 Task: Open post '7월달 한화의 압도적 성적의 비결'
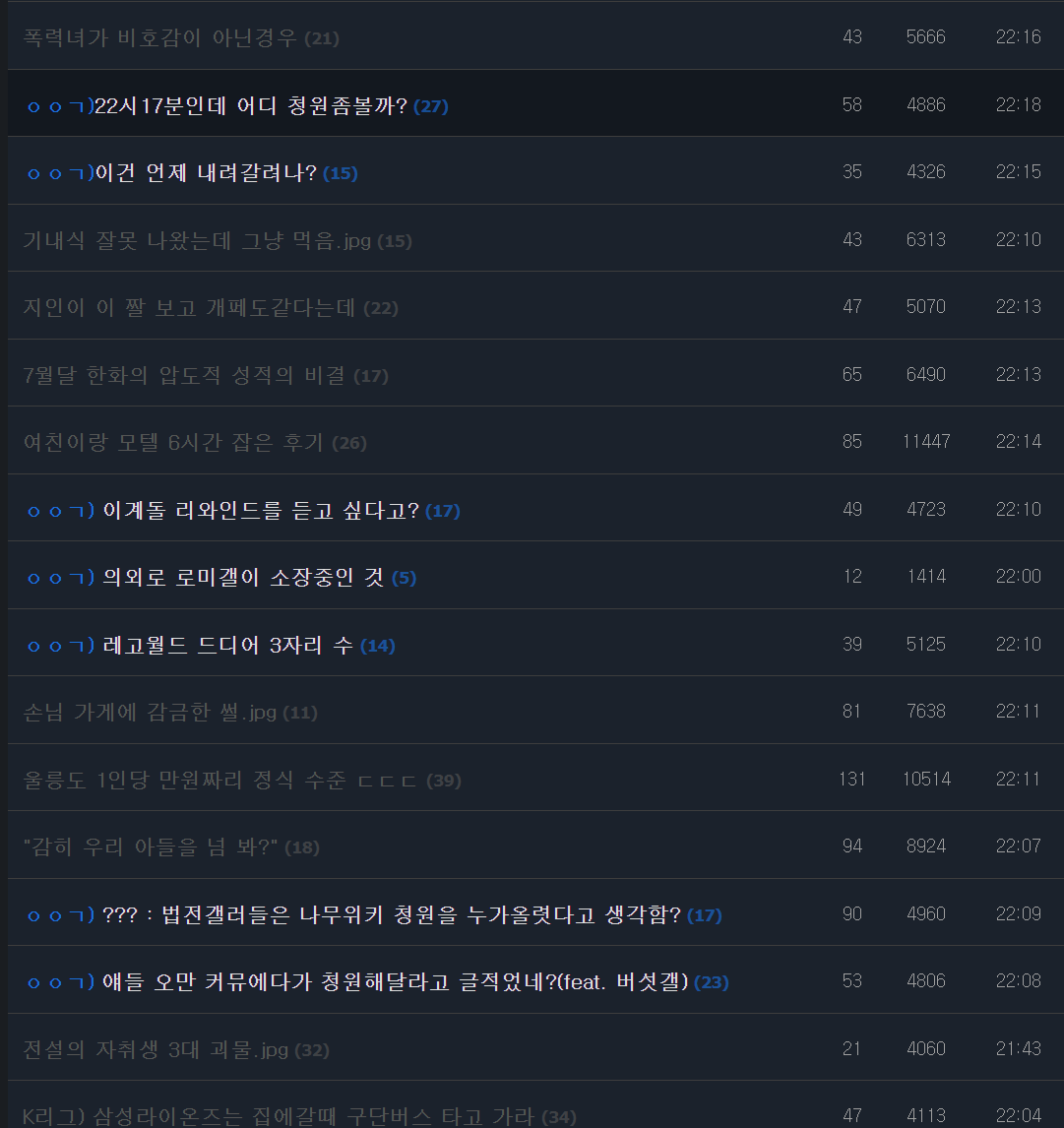[x=184, y=375]
